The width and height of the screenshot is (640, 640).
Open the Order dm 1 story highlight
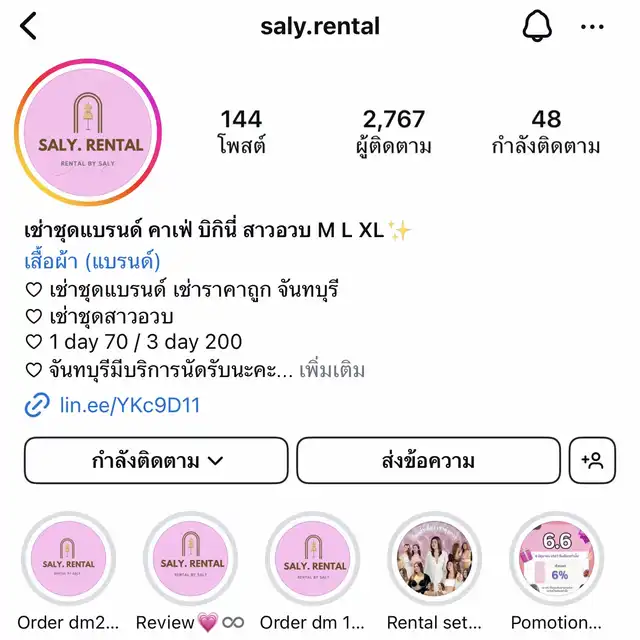(x=312, y=560)
